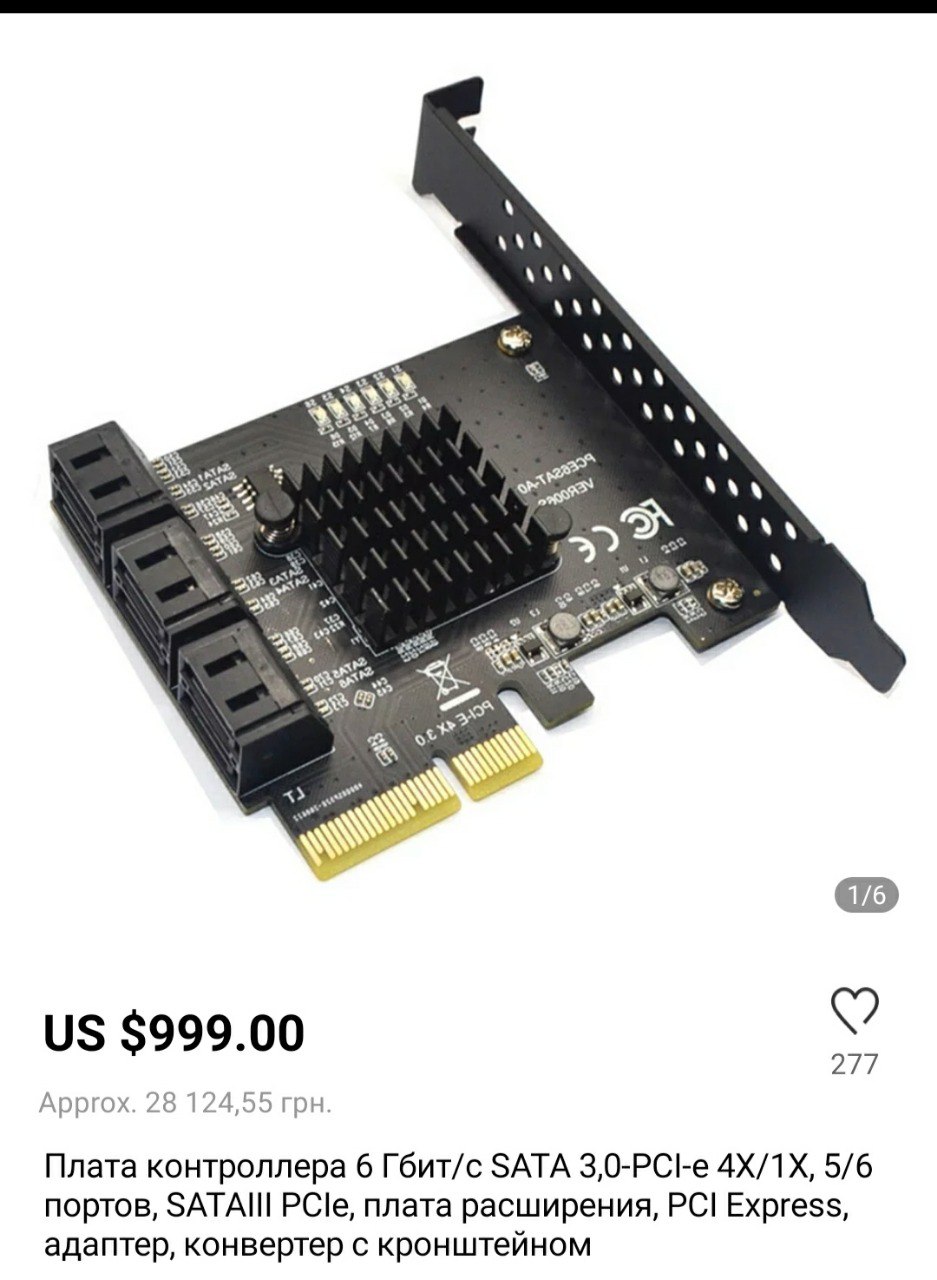Add product to wishlist with heart icon
The image size is (937, 1280).
[855, 1010]
